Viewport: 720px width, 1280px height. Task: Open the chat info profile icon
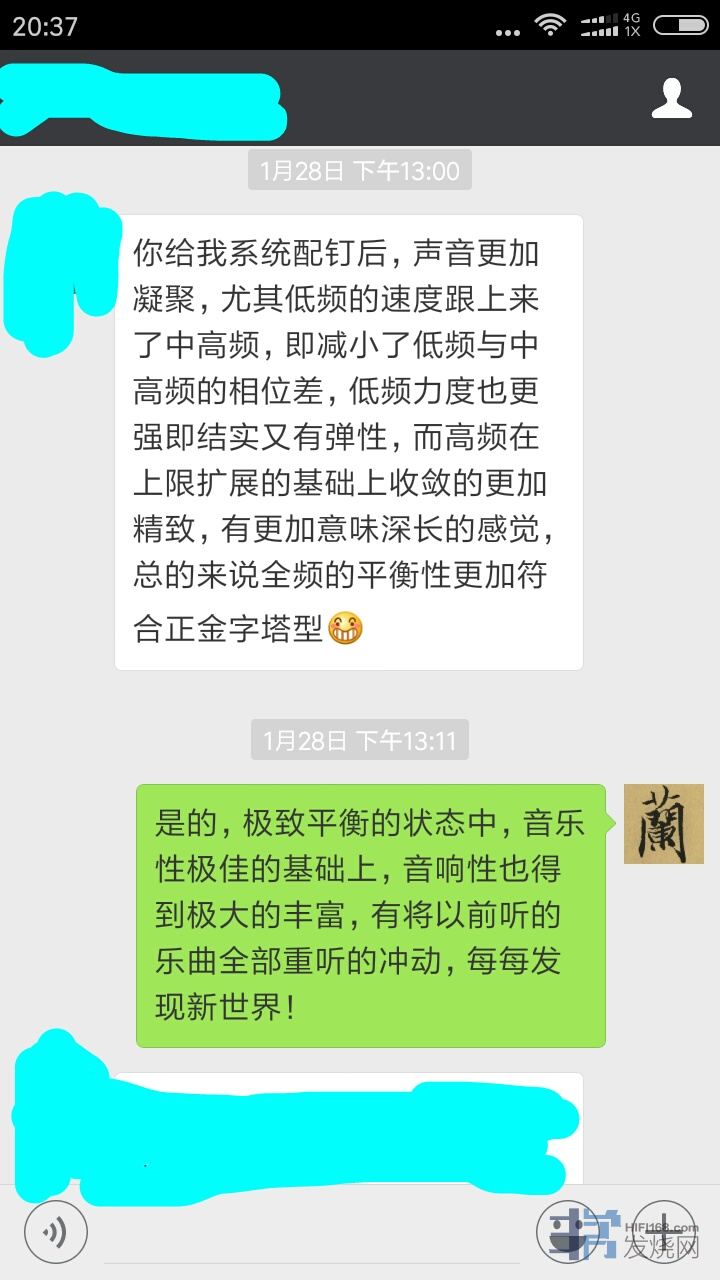click(x=671, y=98)
